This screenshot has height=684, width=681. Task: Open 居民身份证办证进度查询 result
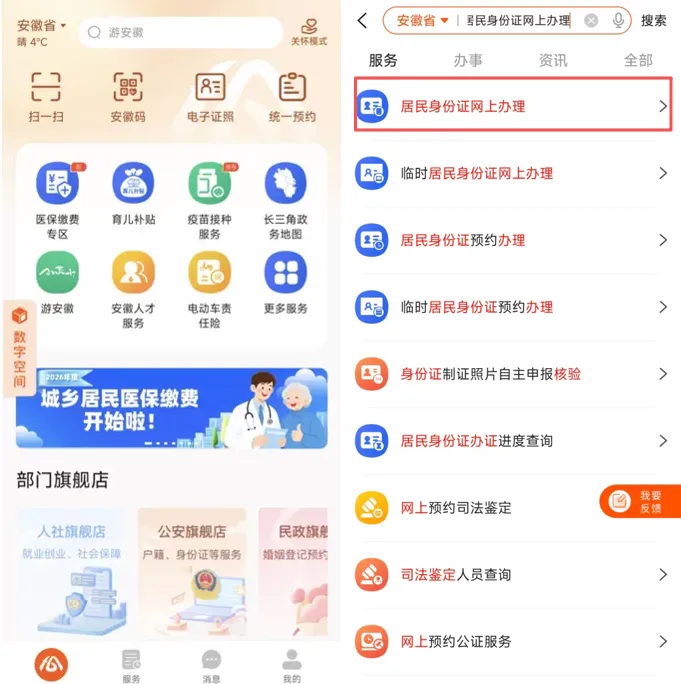point(512,441)
